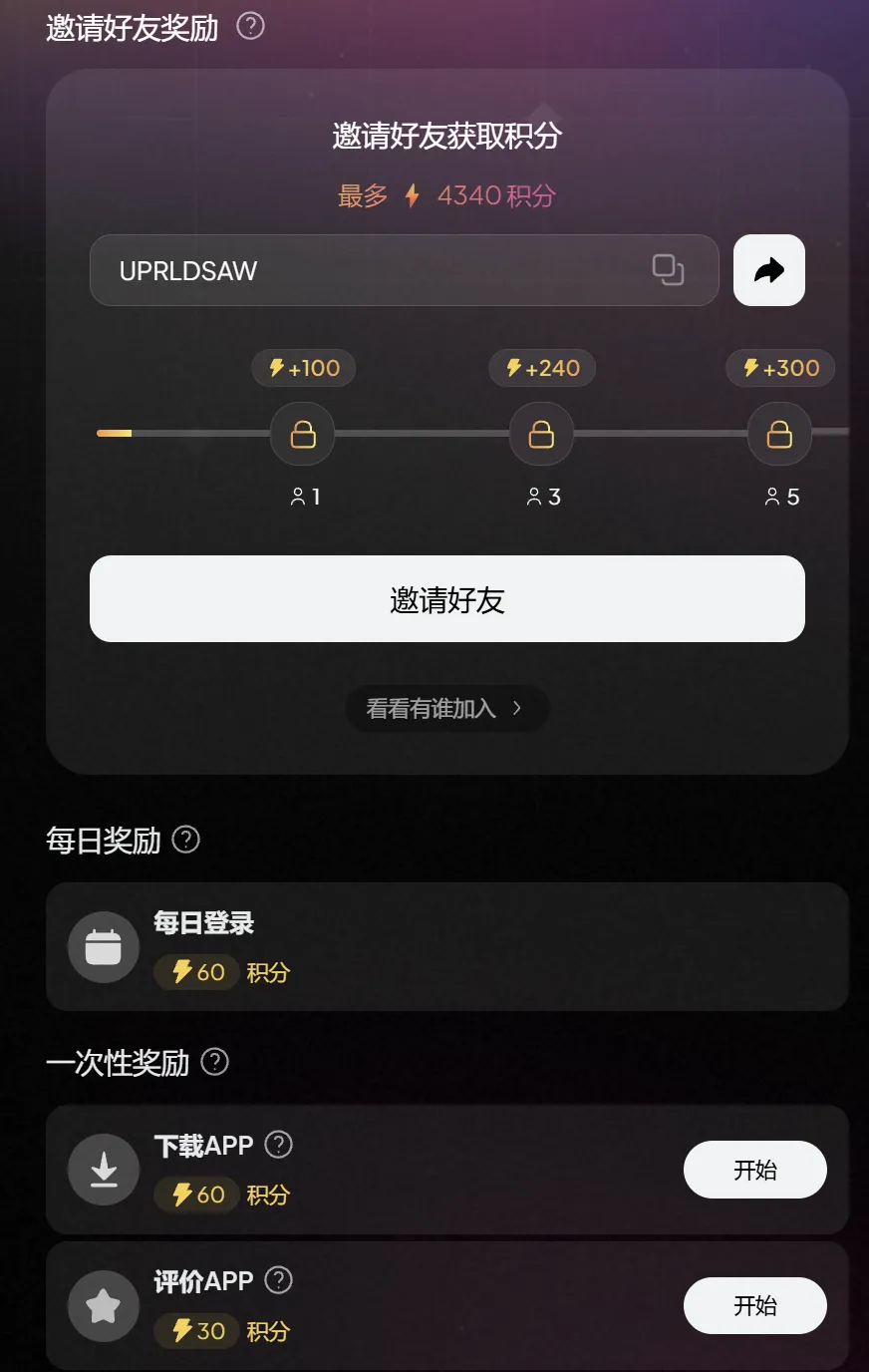Click the calendar icon for 每日登录
This screenshot has width=869, height=1372.
pyautogui.click(x=103, y=946)
